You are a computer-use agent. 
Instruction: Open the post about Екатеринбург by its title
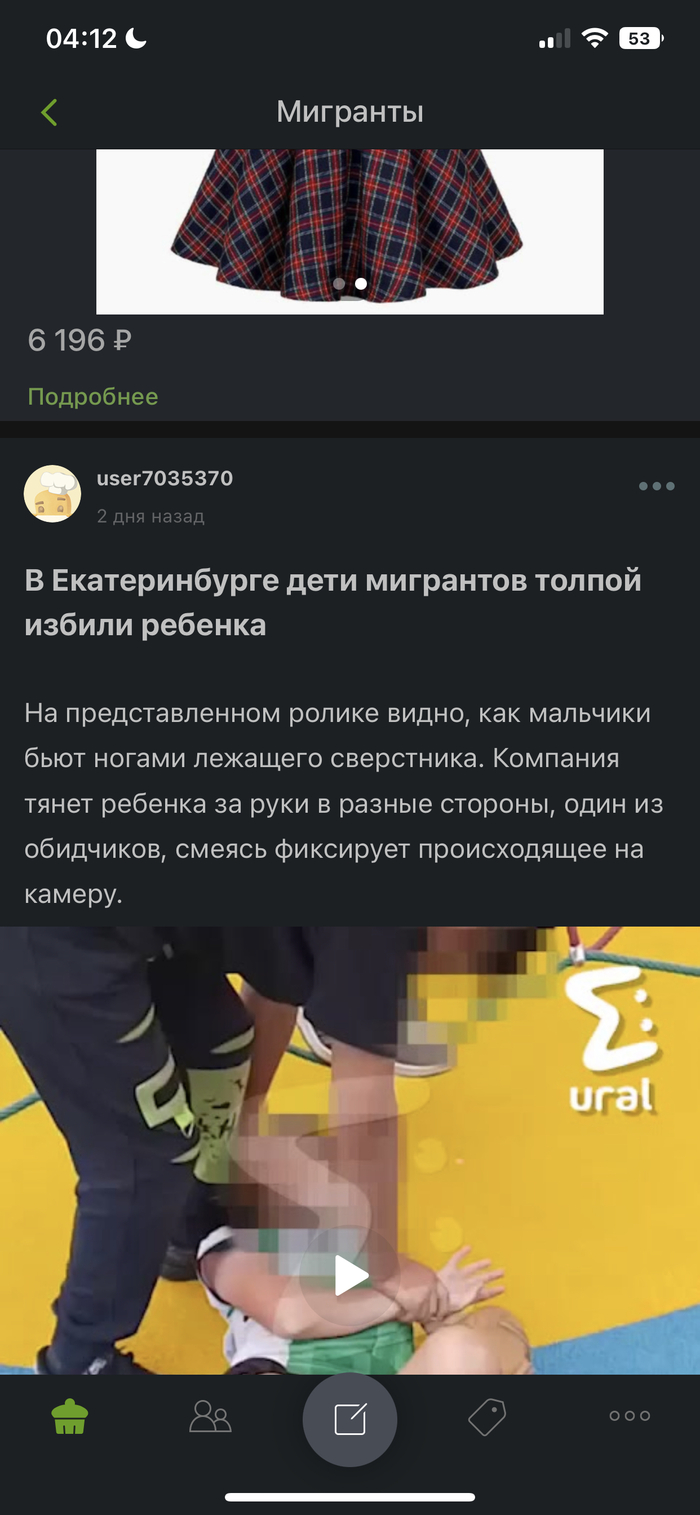click(x=332, y=602)
